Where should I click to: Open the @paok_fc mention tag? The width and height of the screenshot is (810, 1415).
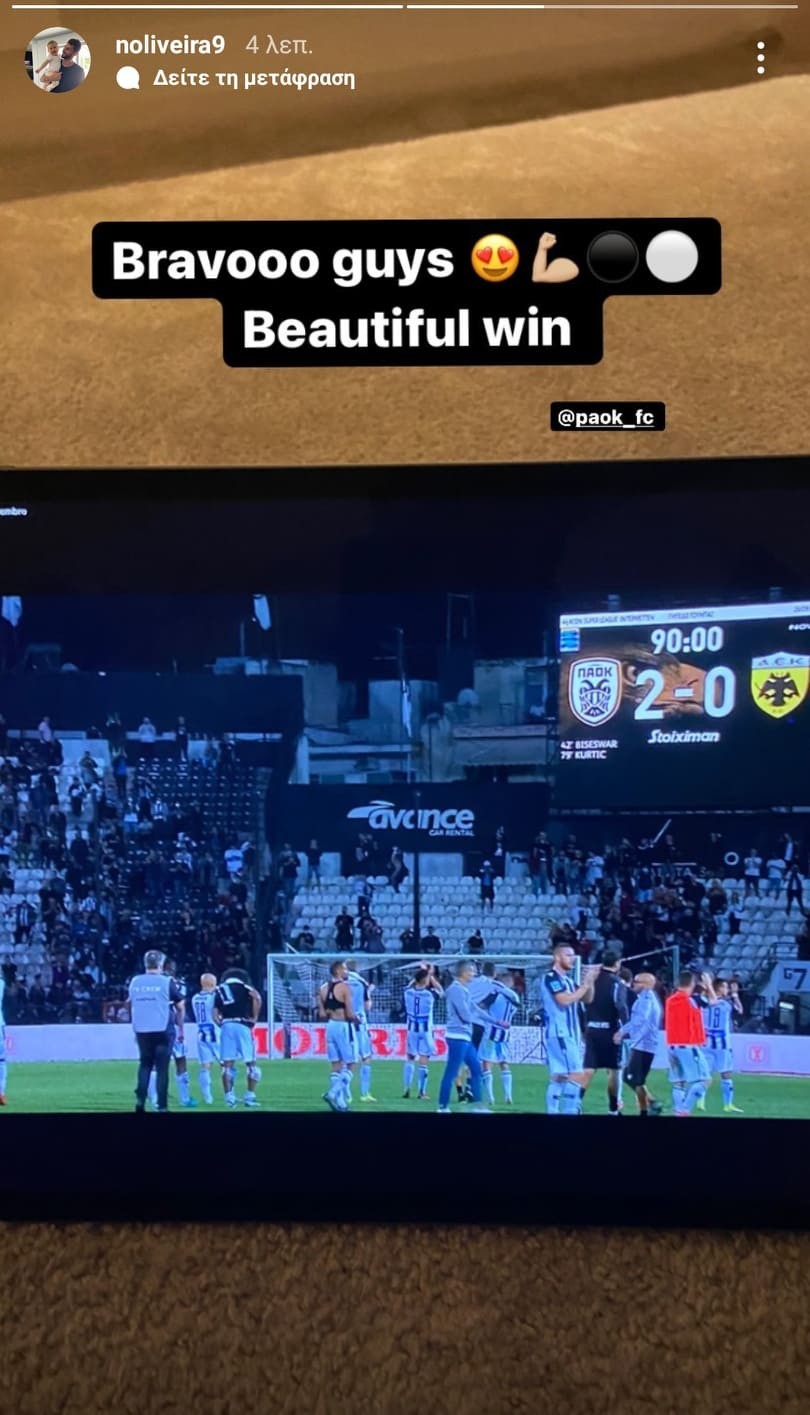(607, 417)
